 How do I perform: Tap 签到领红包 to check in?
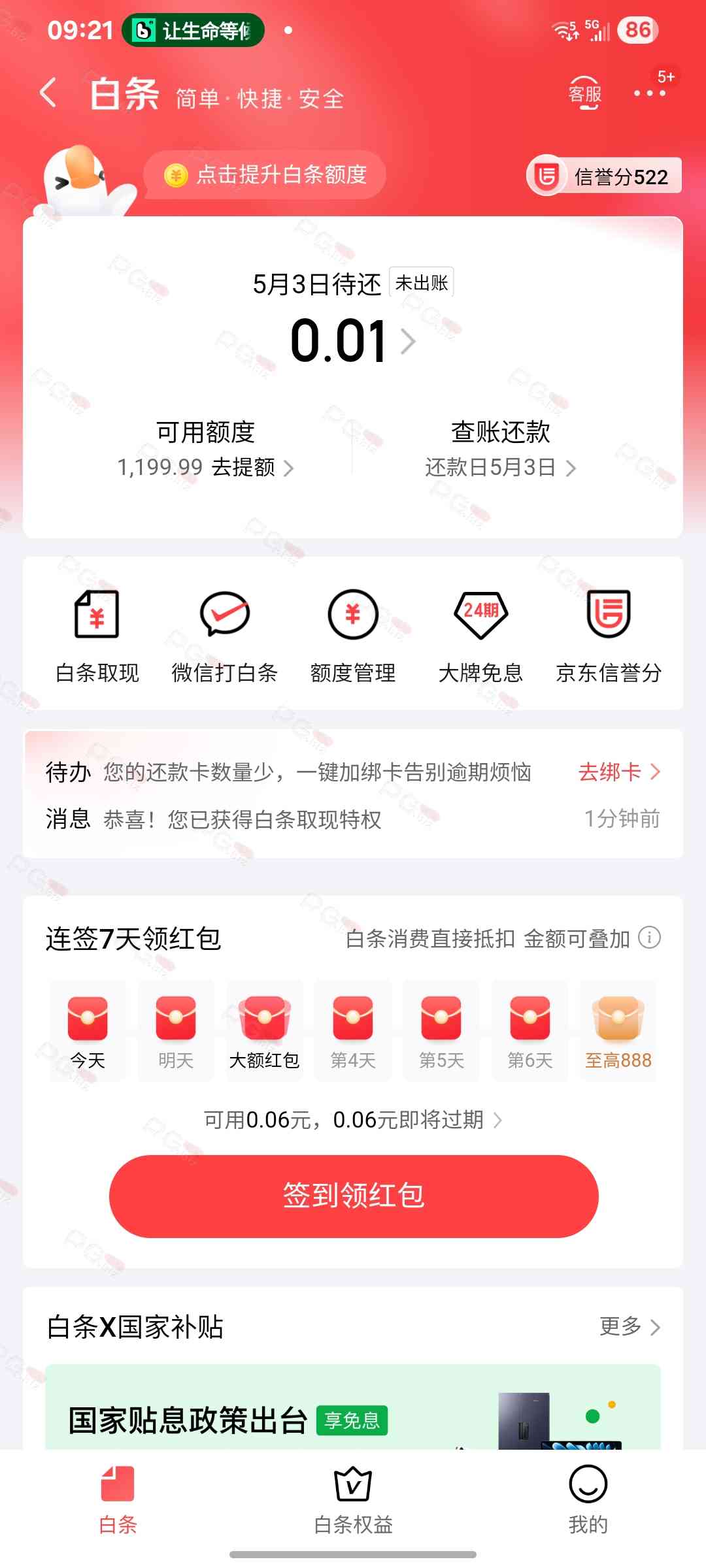coord(354,1196)
